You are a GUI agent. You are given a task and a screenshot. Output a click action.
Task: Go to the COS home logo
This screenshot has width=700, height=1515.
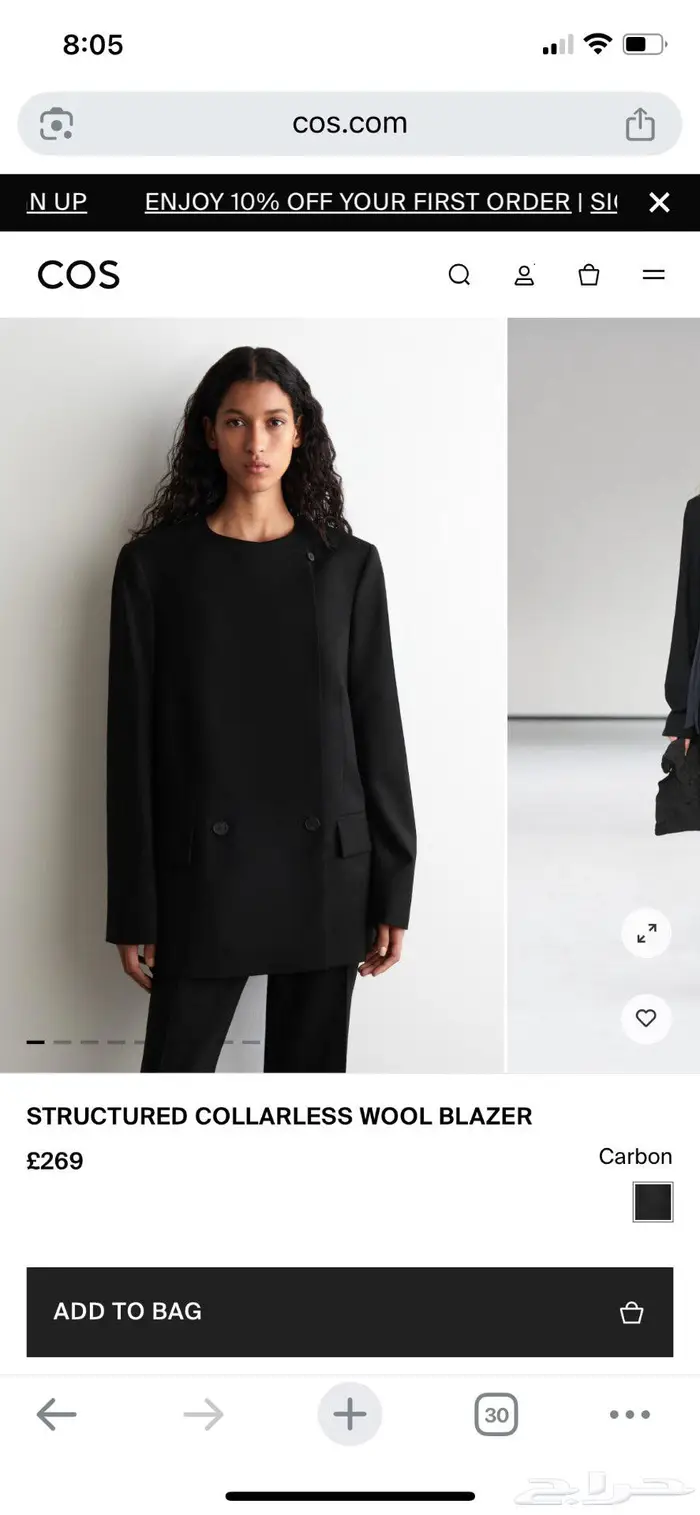(78, 275)
